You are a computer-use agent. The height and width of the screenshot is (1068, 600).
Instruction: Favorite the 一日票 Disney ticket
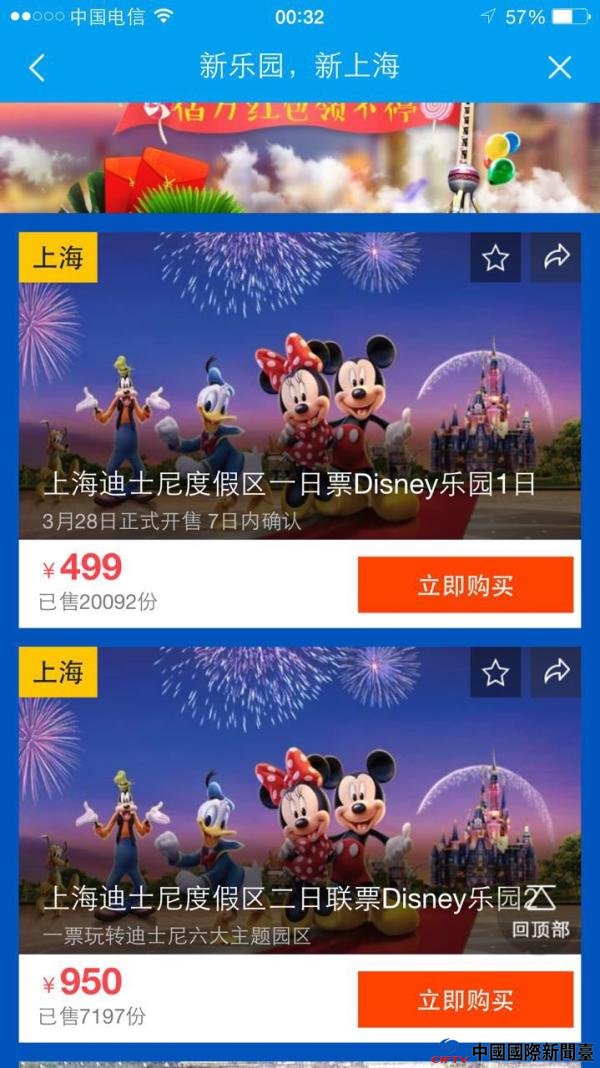pos(495,259)
